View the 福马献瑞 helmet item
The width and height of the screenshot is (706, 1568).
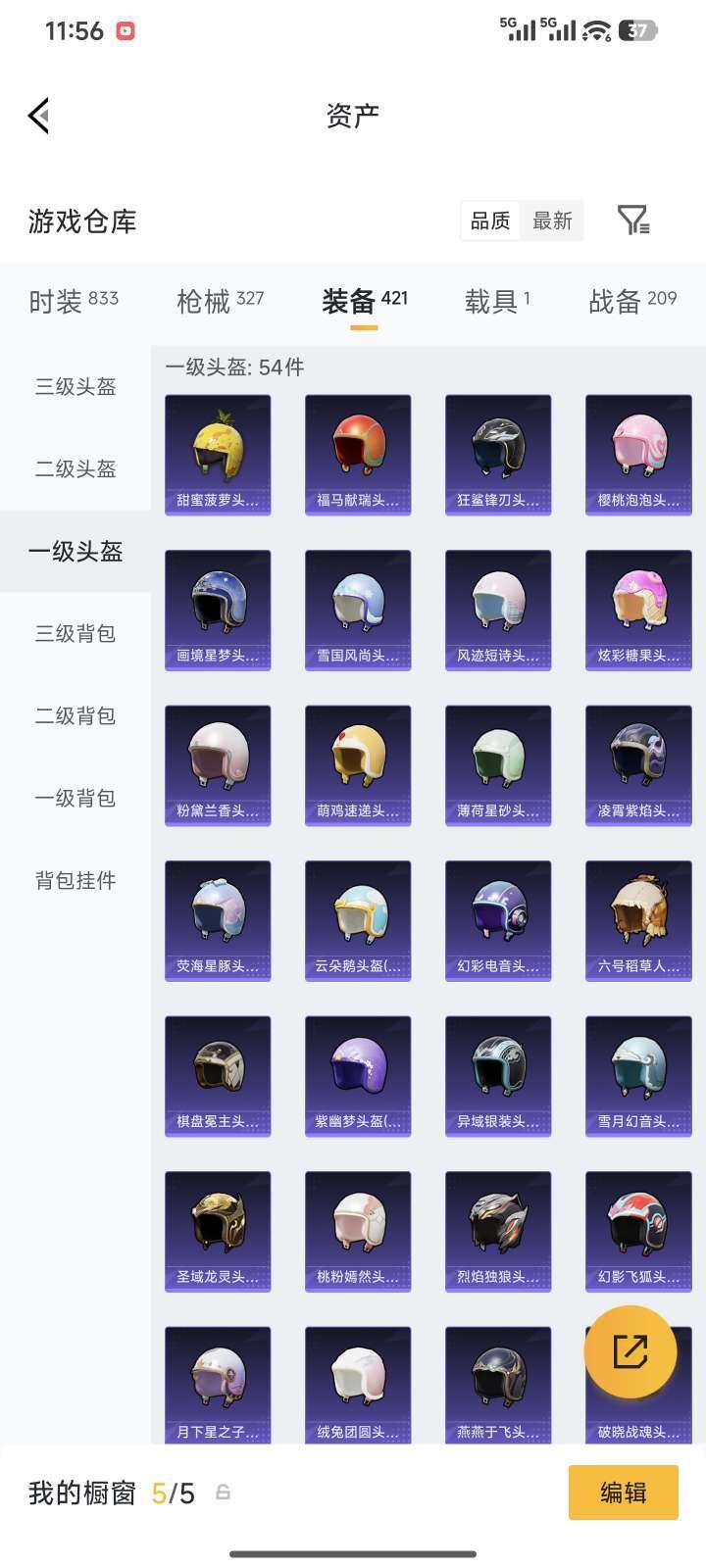pyautogui.click(x=358, y=455)
